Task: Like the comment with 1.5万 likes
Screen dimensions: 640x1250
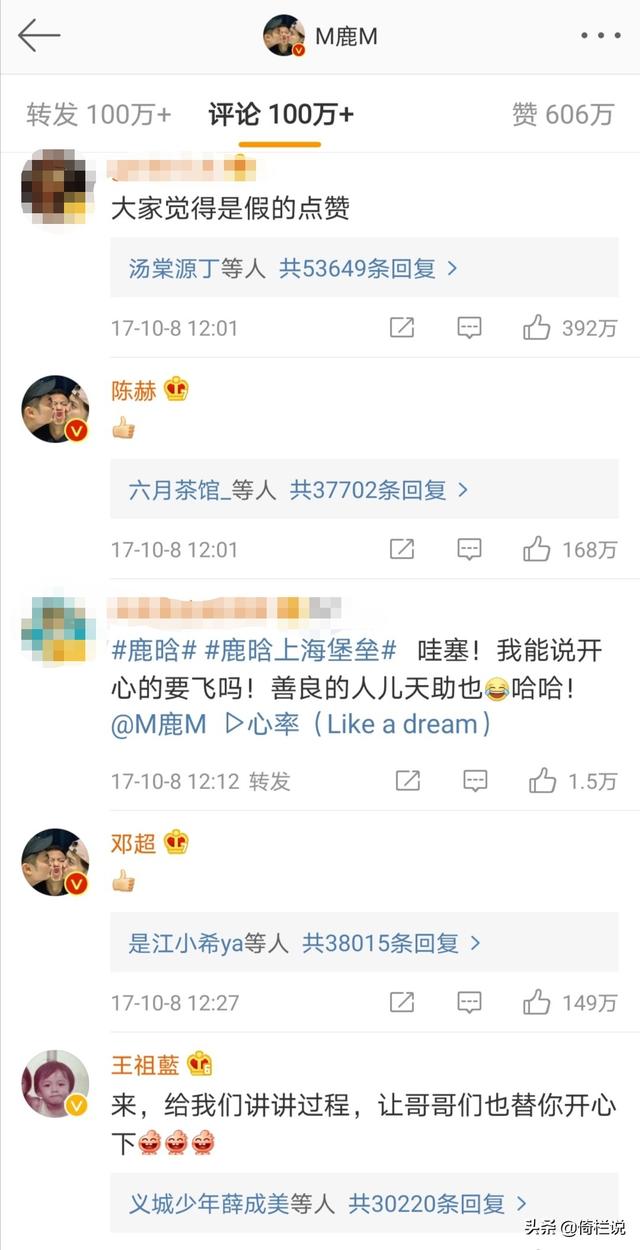Action: [x=543, y=781]
